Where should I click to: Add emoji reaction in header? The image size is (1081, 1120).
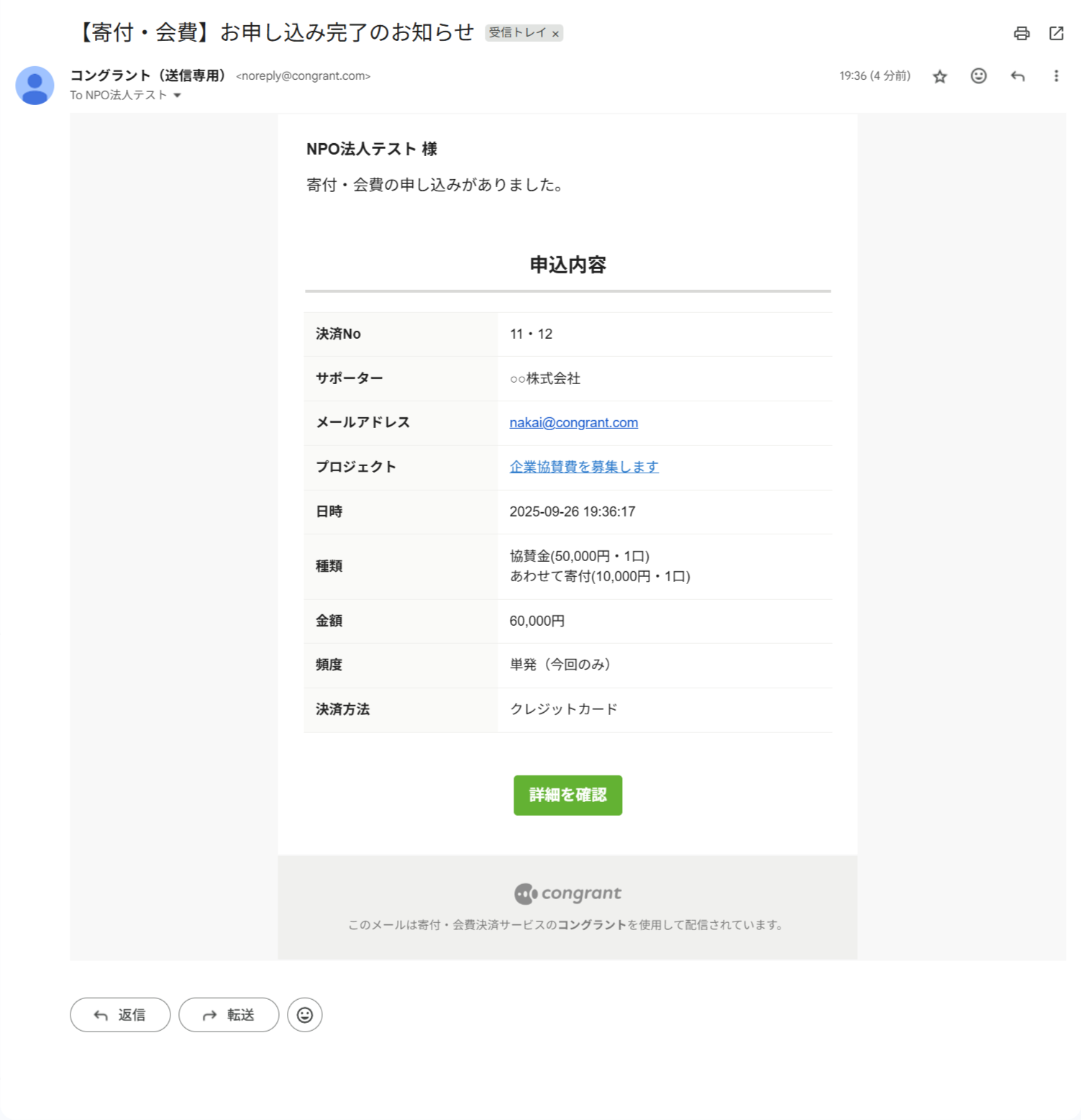[x=978, y=76]
